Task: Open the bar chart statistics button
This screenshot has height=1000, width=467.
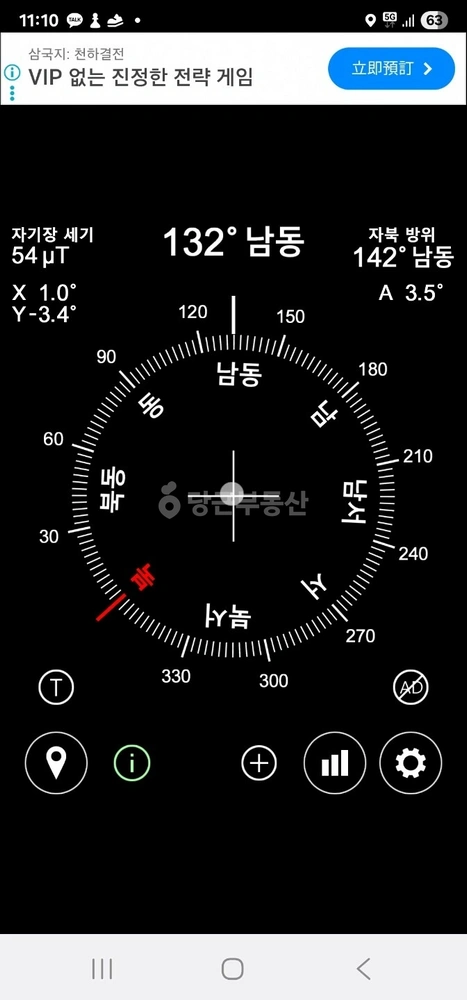Action: coord(335,763)
